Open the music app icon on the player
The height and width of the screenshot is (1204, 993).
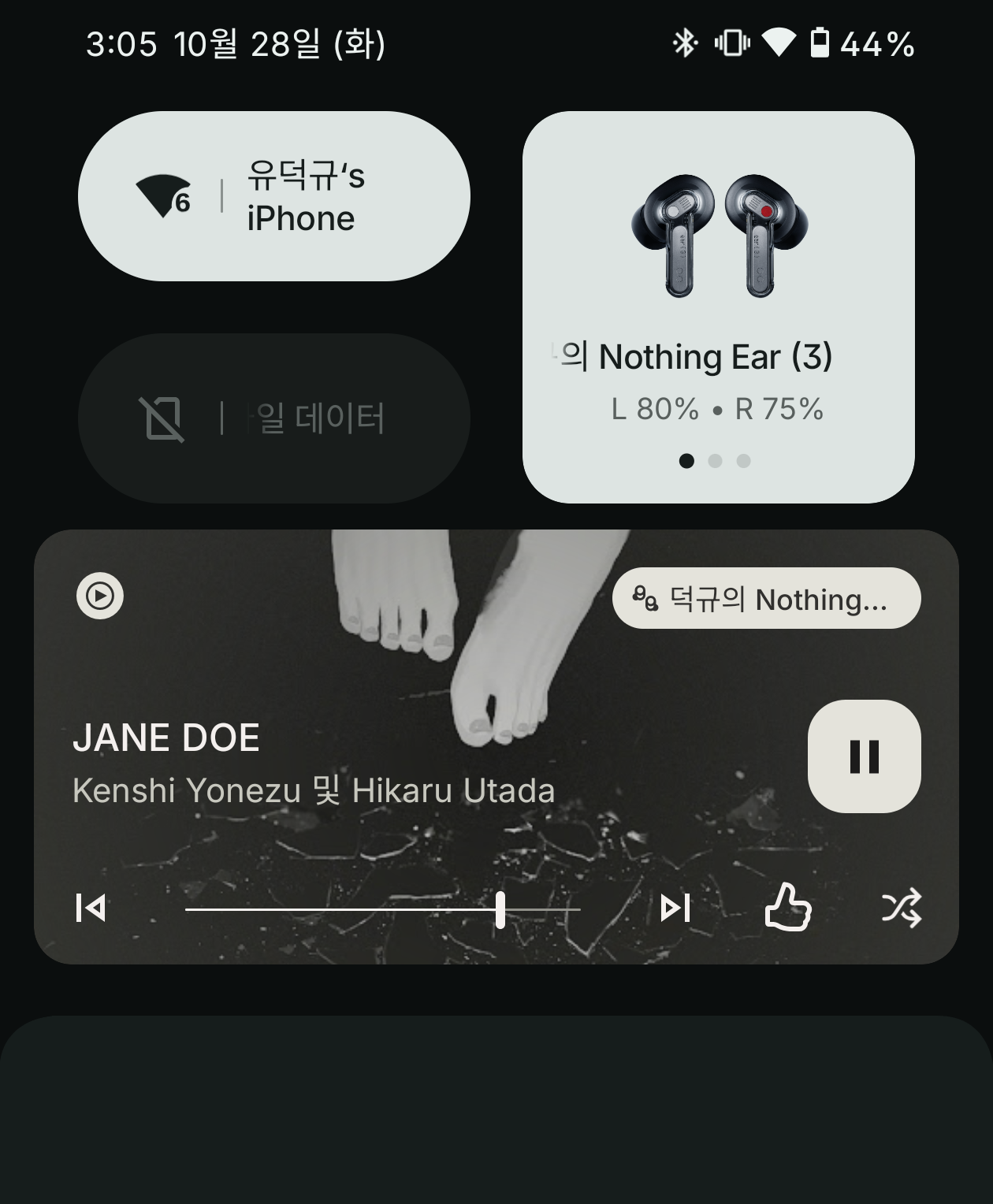pos(100,596)
